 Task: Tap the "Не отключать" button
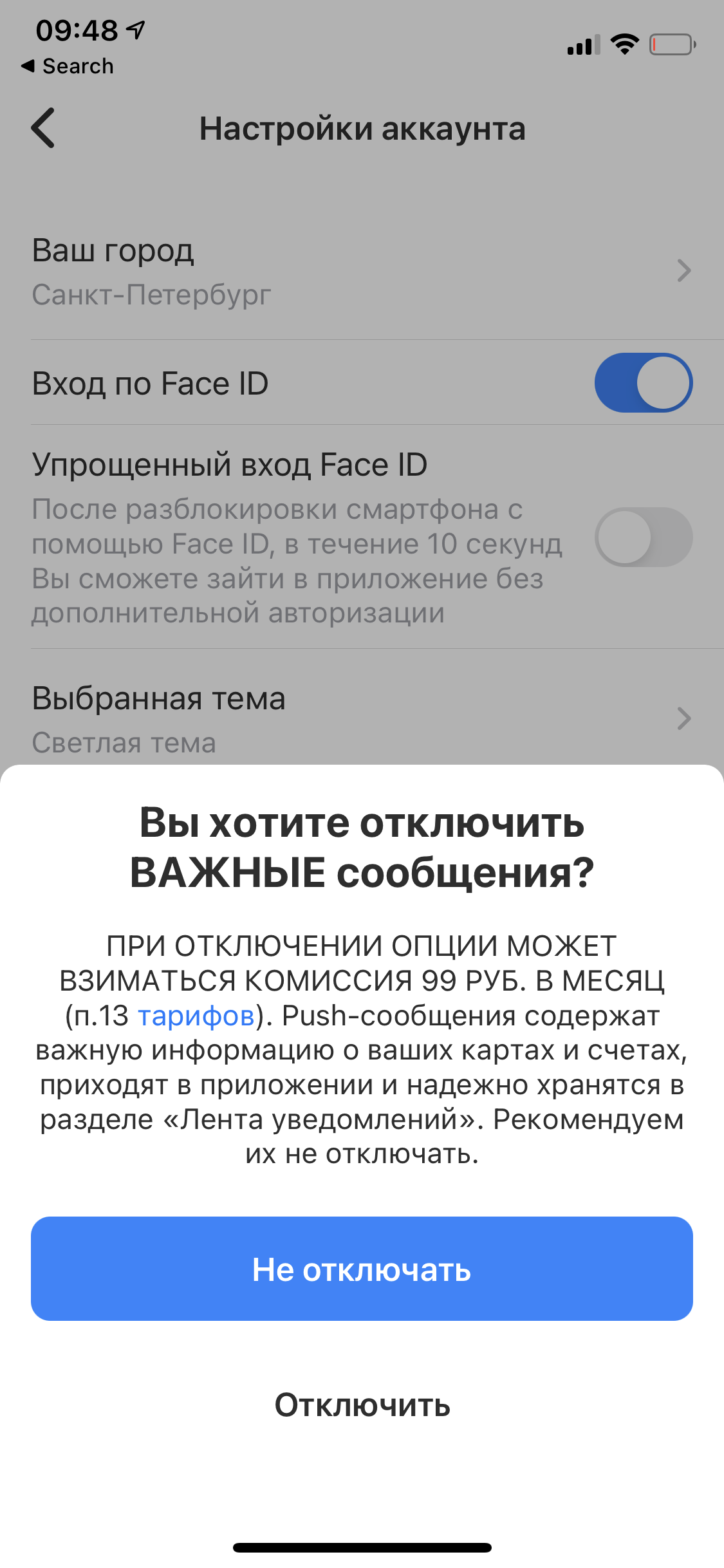pos(362,1269)
